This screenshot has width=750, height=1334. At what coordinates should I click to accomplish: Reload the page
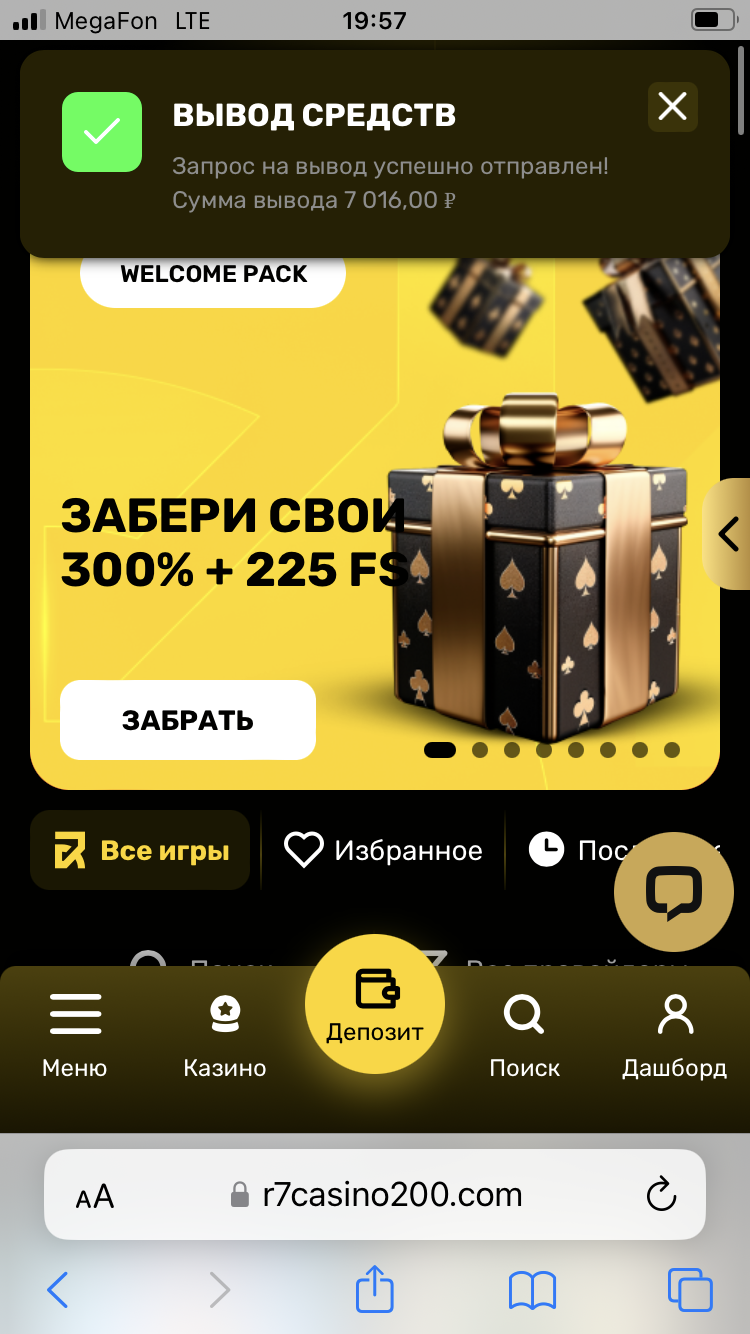(x=661, y=1194)
